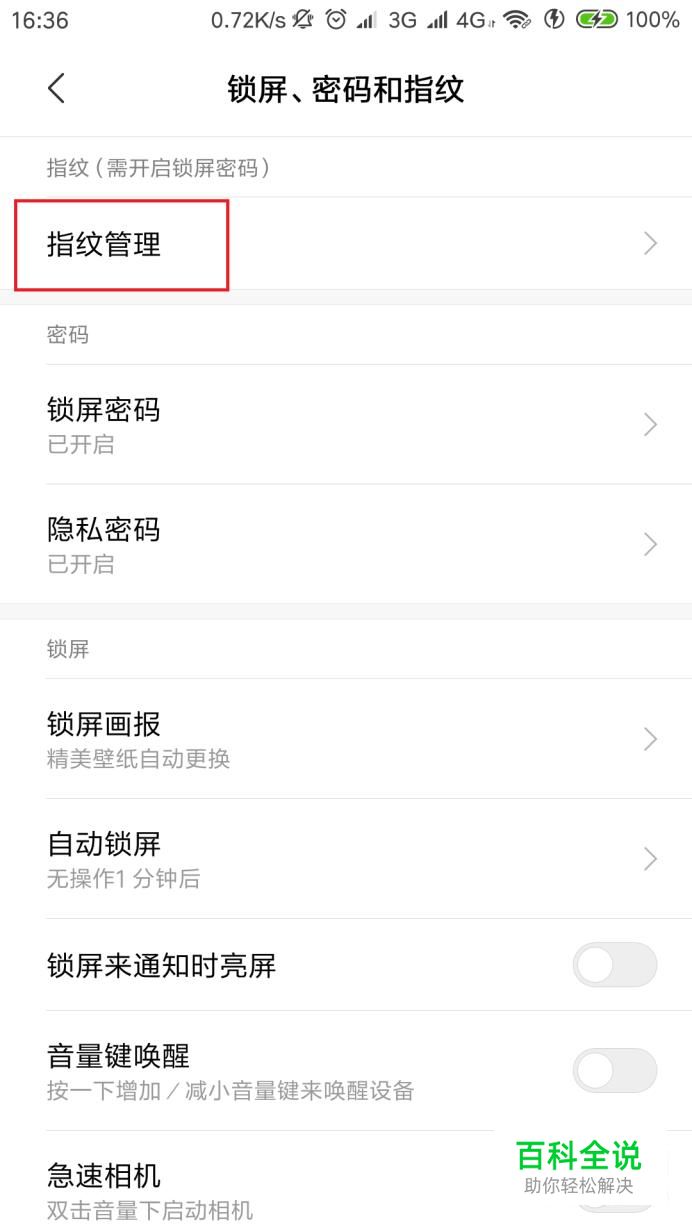This screenshot has width=692, height=1230.
Task: Toggle 锁屏来通知时亮屏 switch
Action: tap(615, 965)
